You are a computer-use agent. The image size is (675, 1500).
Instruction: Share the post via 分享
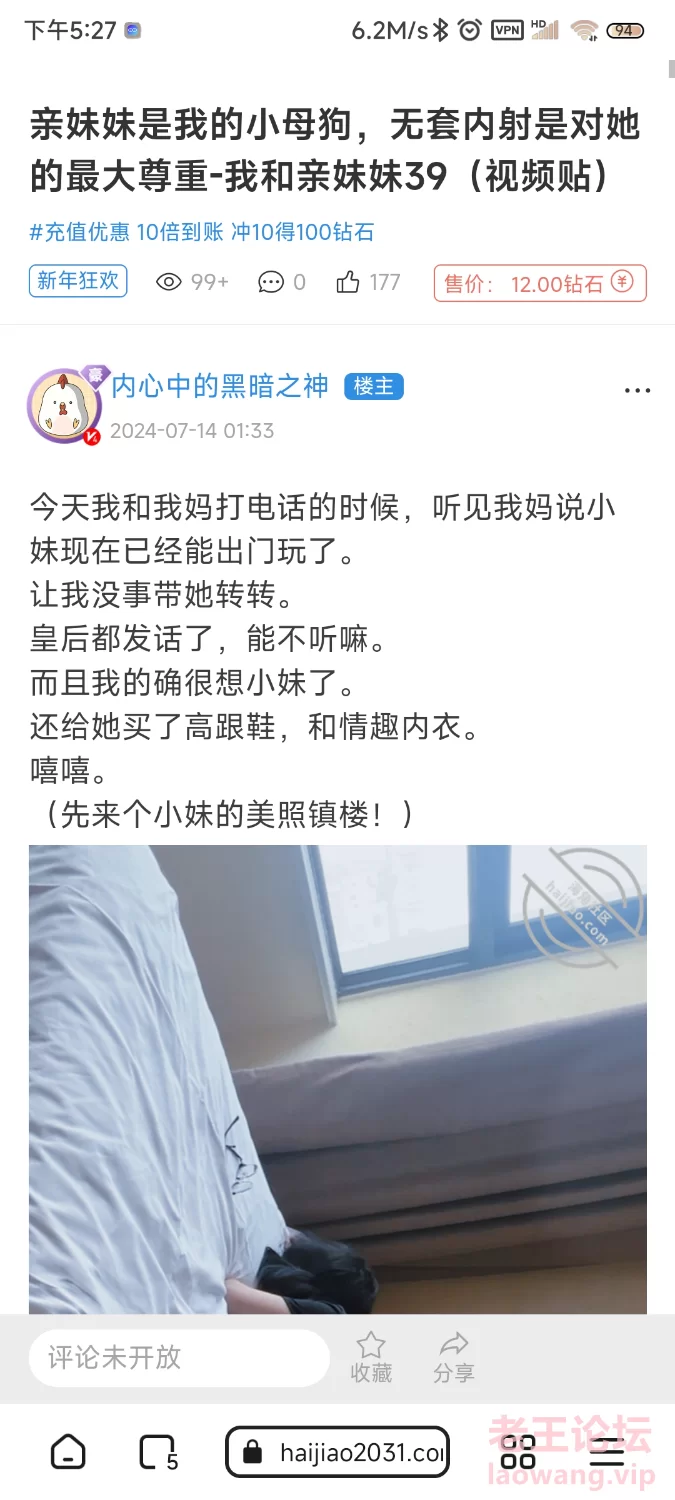[454, 1357]
